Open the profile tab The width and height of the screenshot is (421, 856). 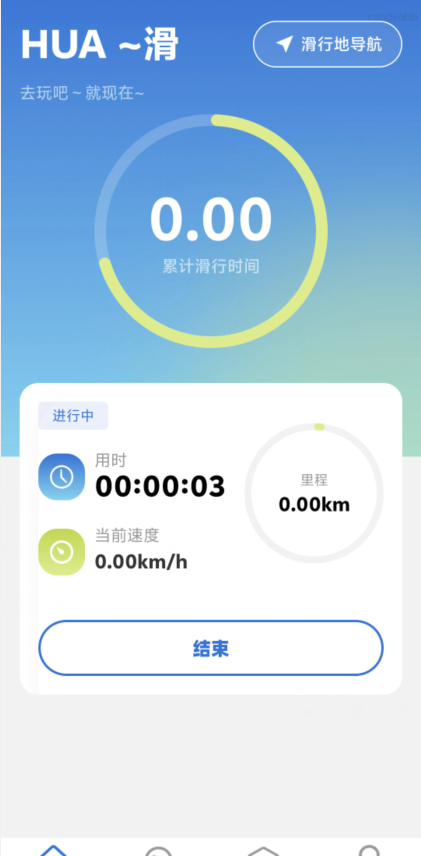tap(369, 849)
